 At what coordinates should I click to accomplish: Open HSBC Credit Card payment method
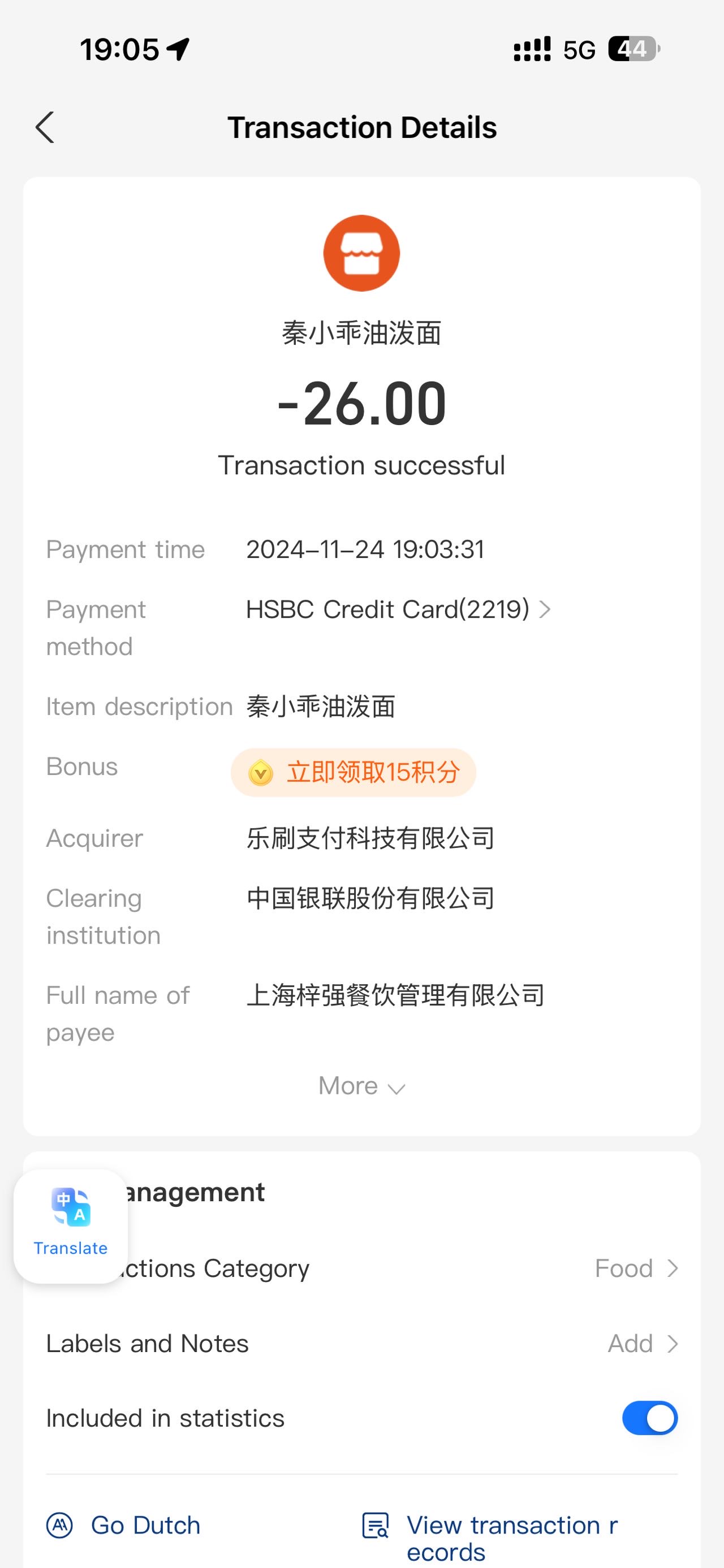point(398,609)
